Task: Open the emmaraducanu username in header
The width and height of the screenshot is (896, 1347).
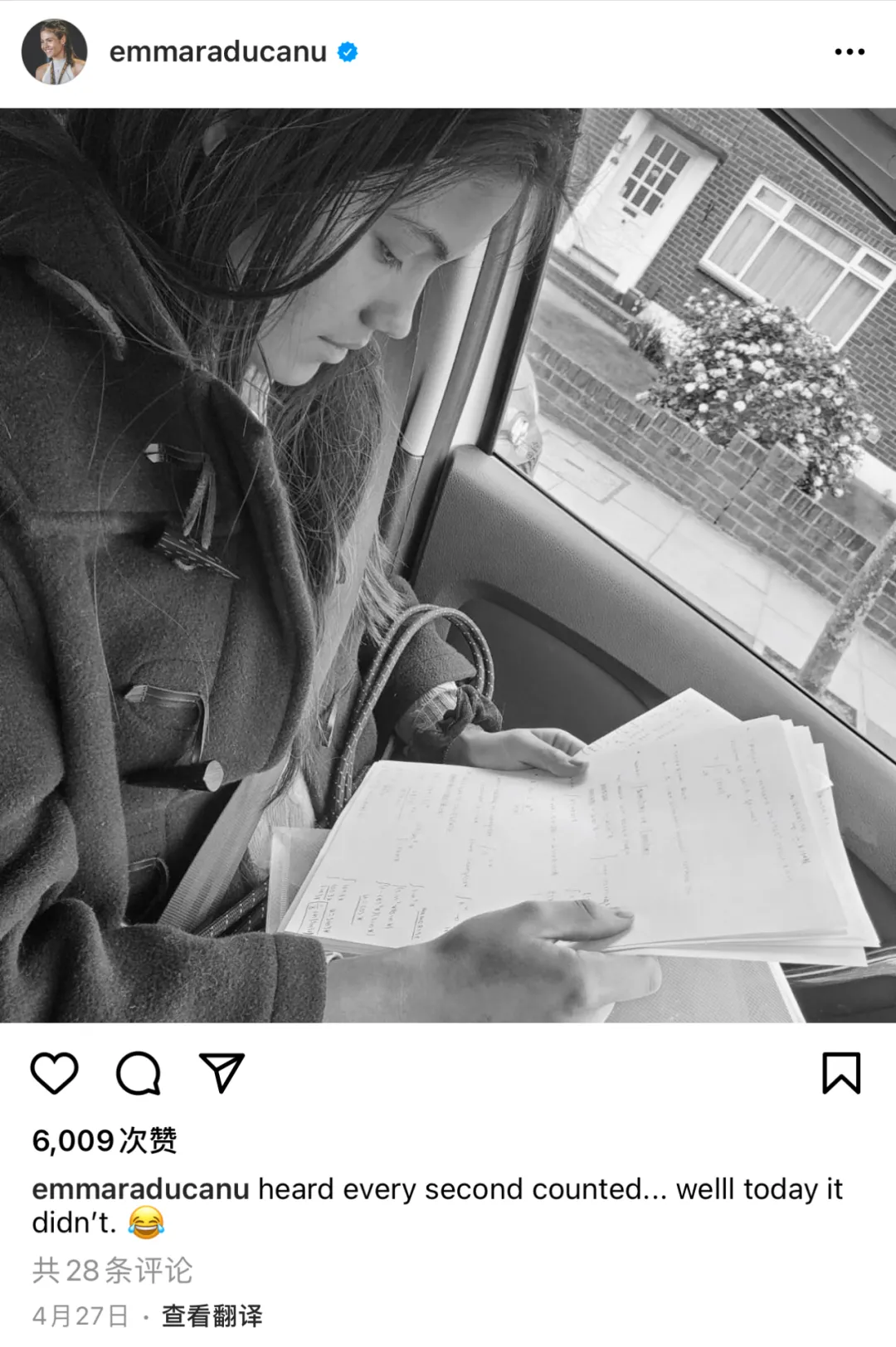Action: coord(218,51)
